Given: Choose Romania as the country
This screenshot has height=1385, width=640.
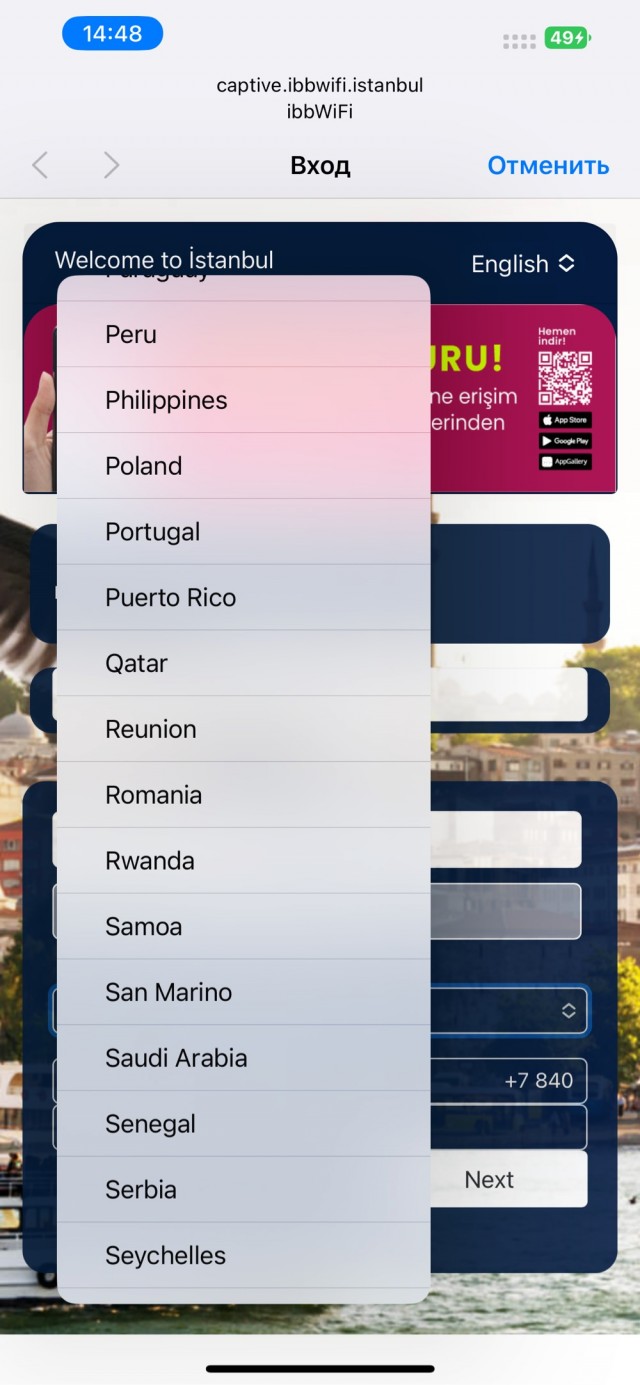Looking at the screenshot, I should 243,795.
